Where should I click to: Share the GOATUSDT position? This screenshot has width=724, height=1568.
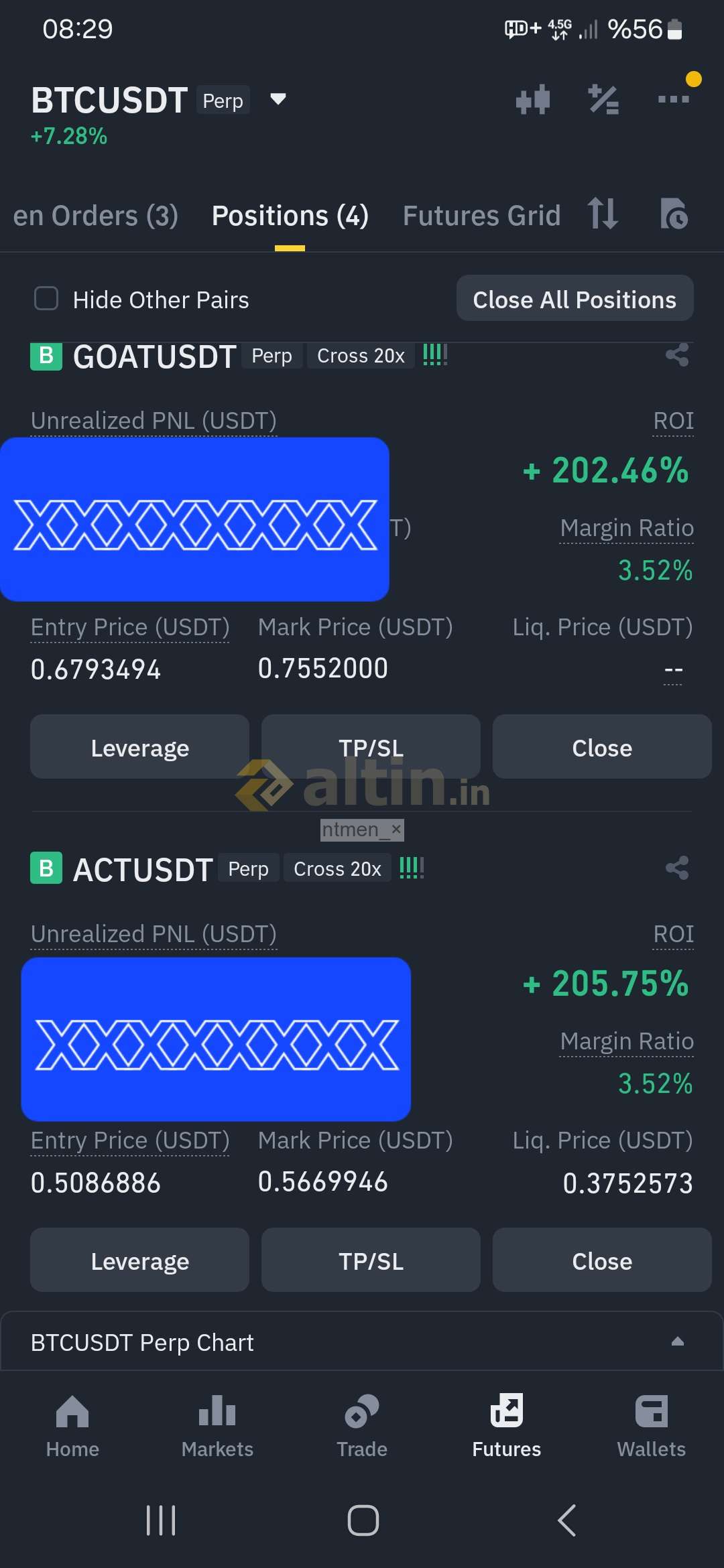[x=677, y=355]
